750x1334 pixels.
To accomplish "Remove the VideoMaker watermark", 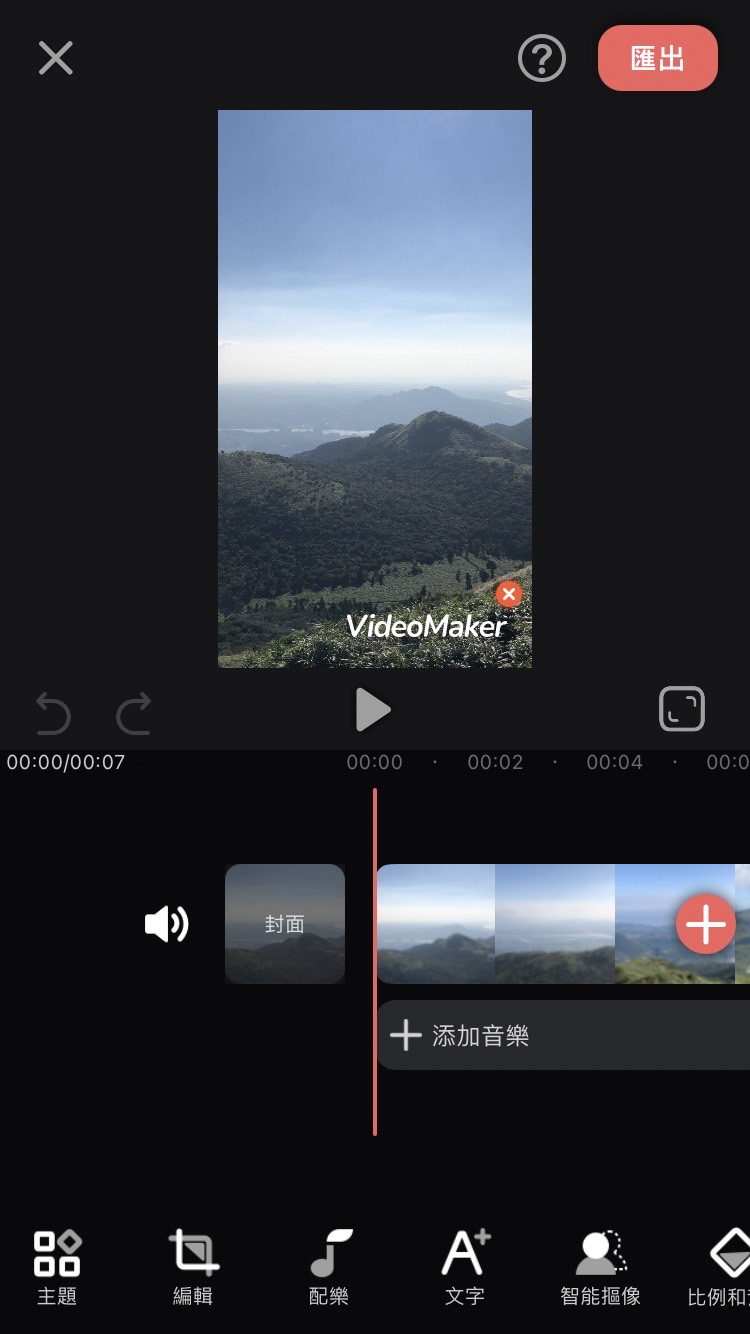I will click(509, 594).
